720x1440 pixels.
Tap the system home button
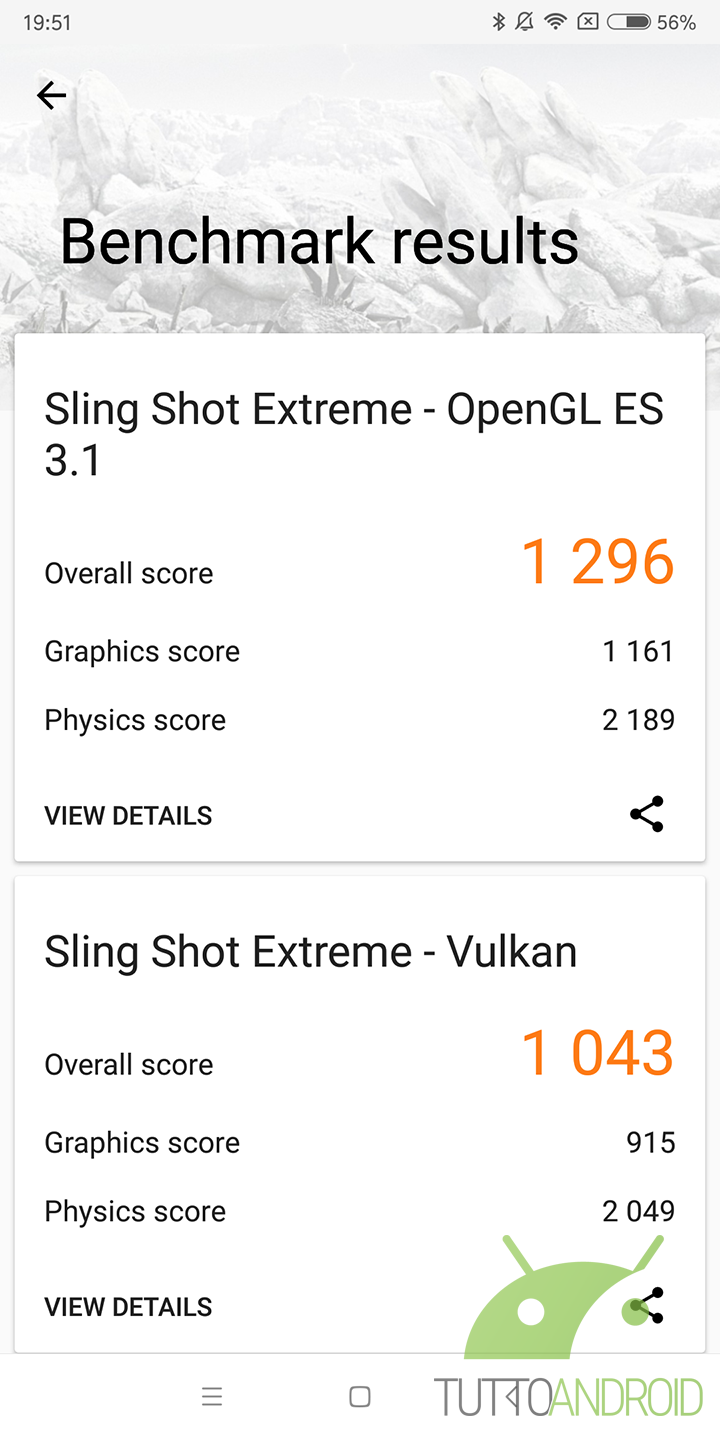pyautogui.click(x=360, y=1397)
